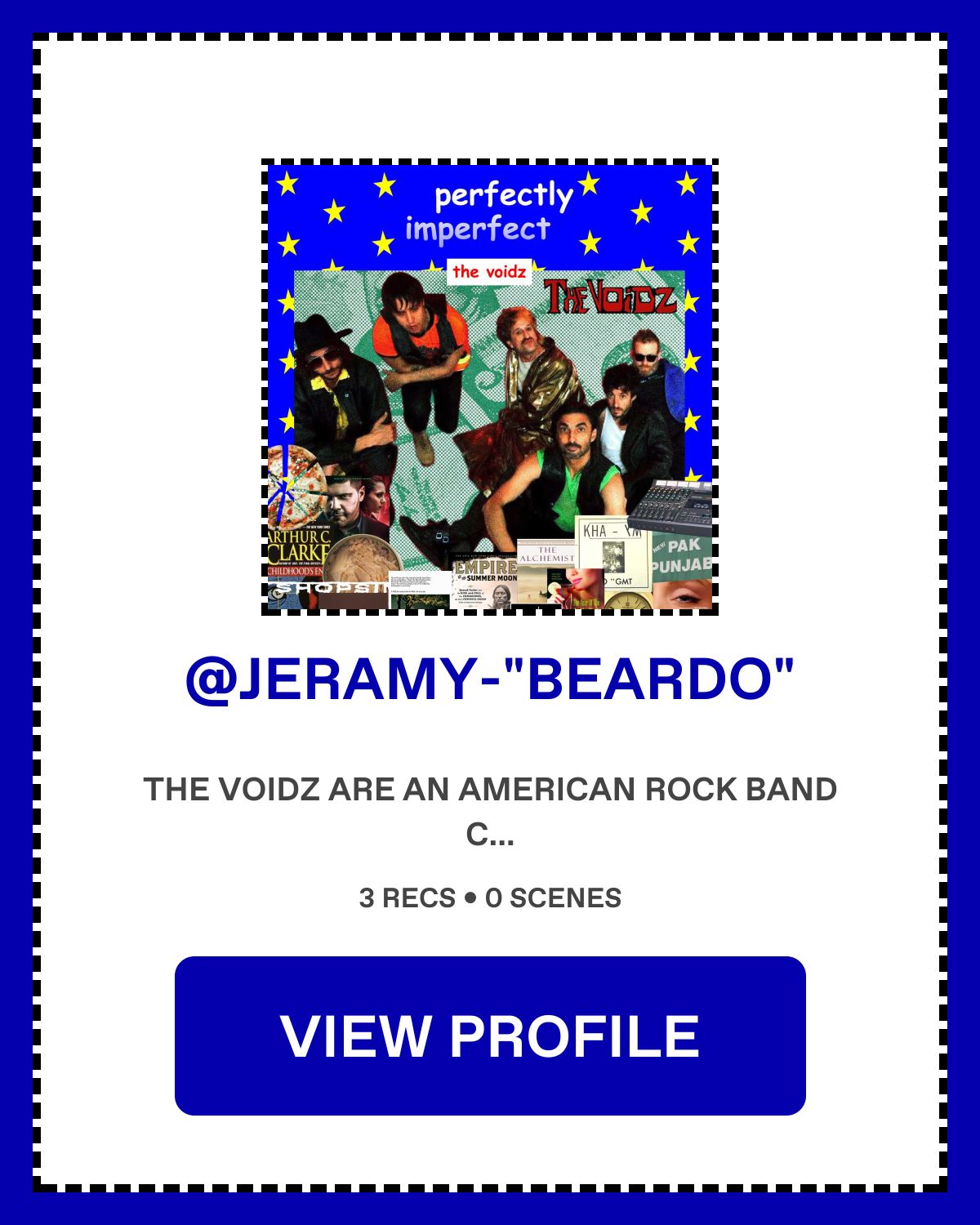Viewport: 980px width, 1225px height.
Task: Open the Voidz profile picture
Action: (x=490, y=387)
